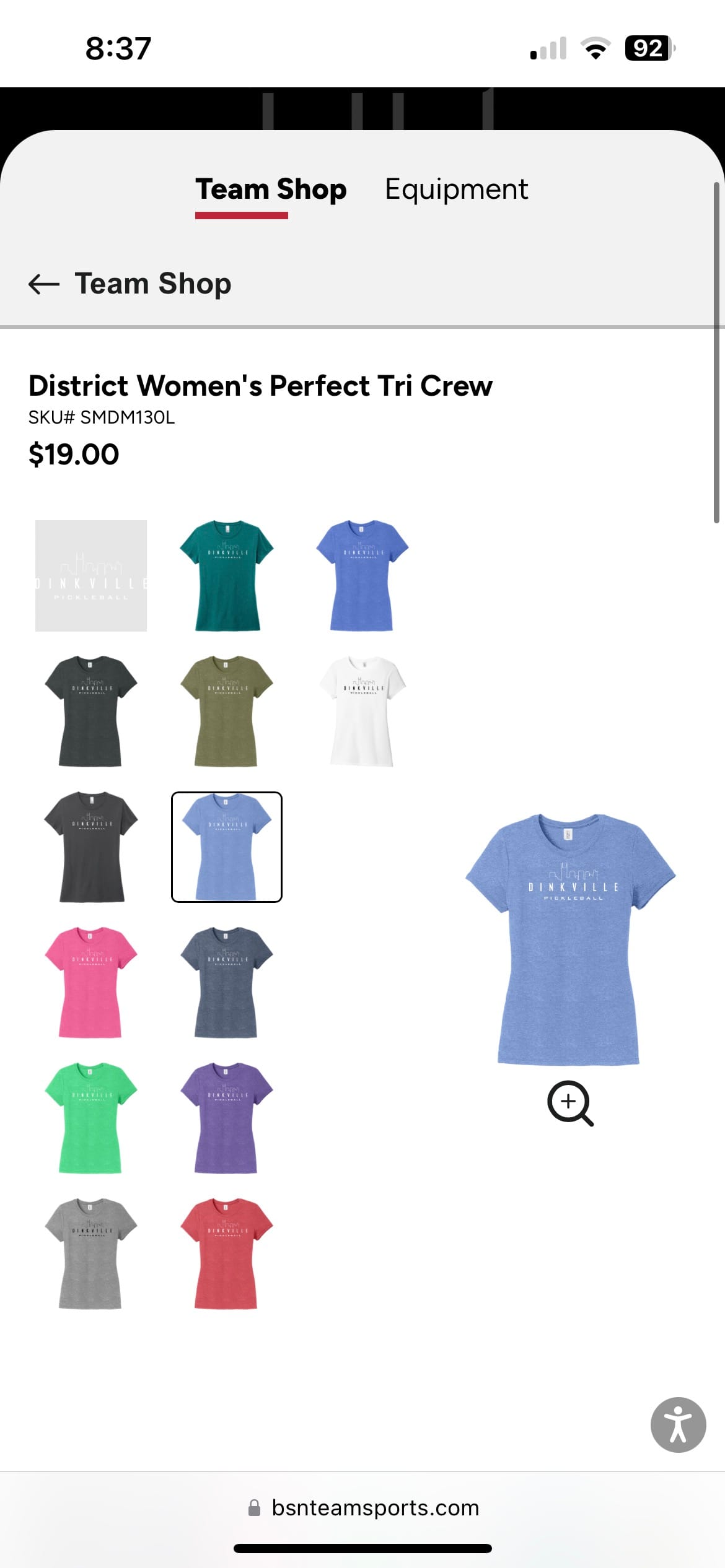This screenshot has height=1568, width=725.
Task: Pick the red shirt color
Action: click(227, 1253)
